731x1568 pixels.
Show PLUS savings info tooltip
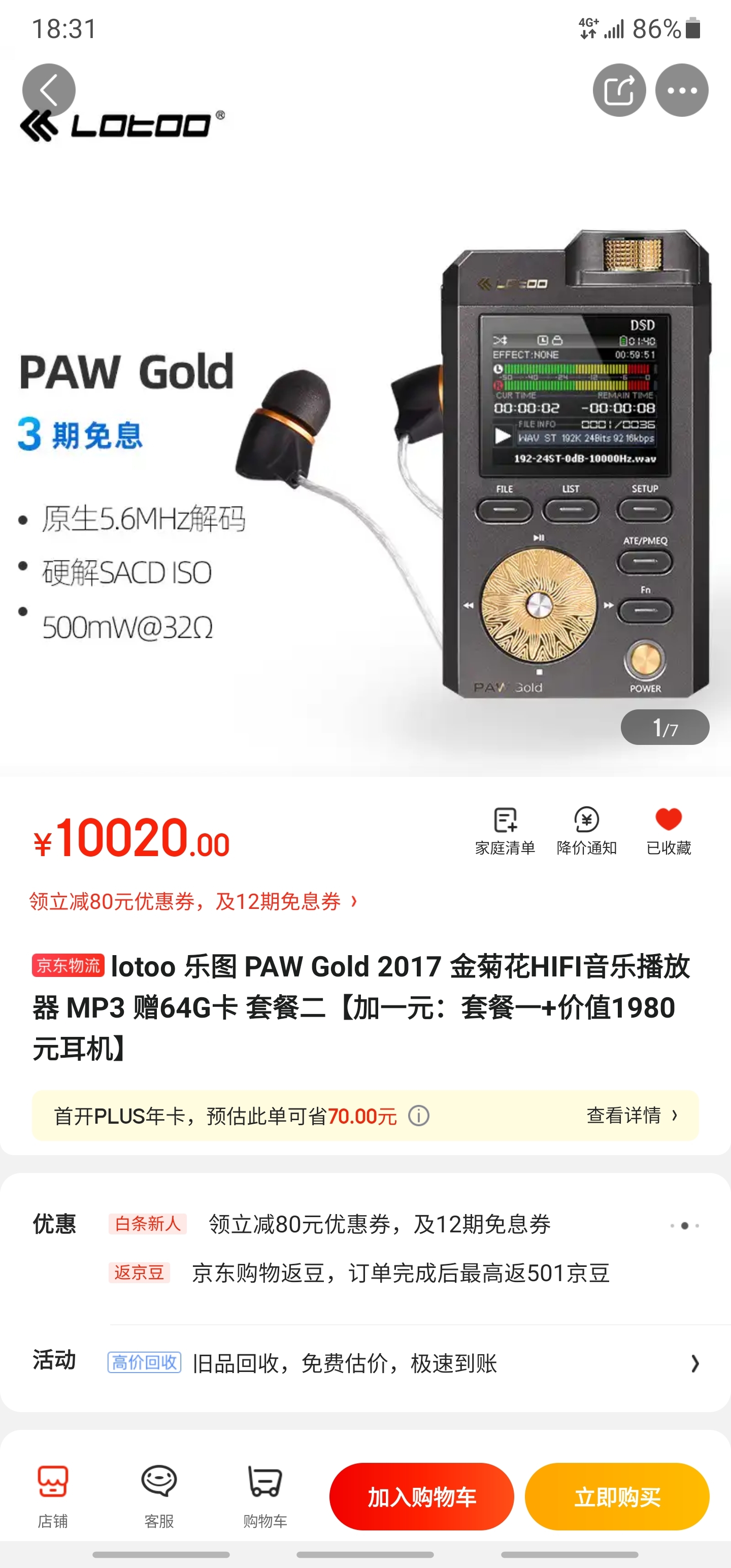pos(419,1116)
